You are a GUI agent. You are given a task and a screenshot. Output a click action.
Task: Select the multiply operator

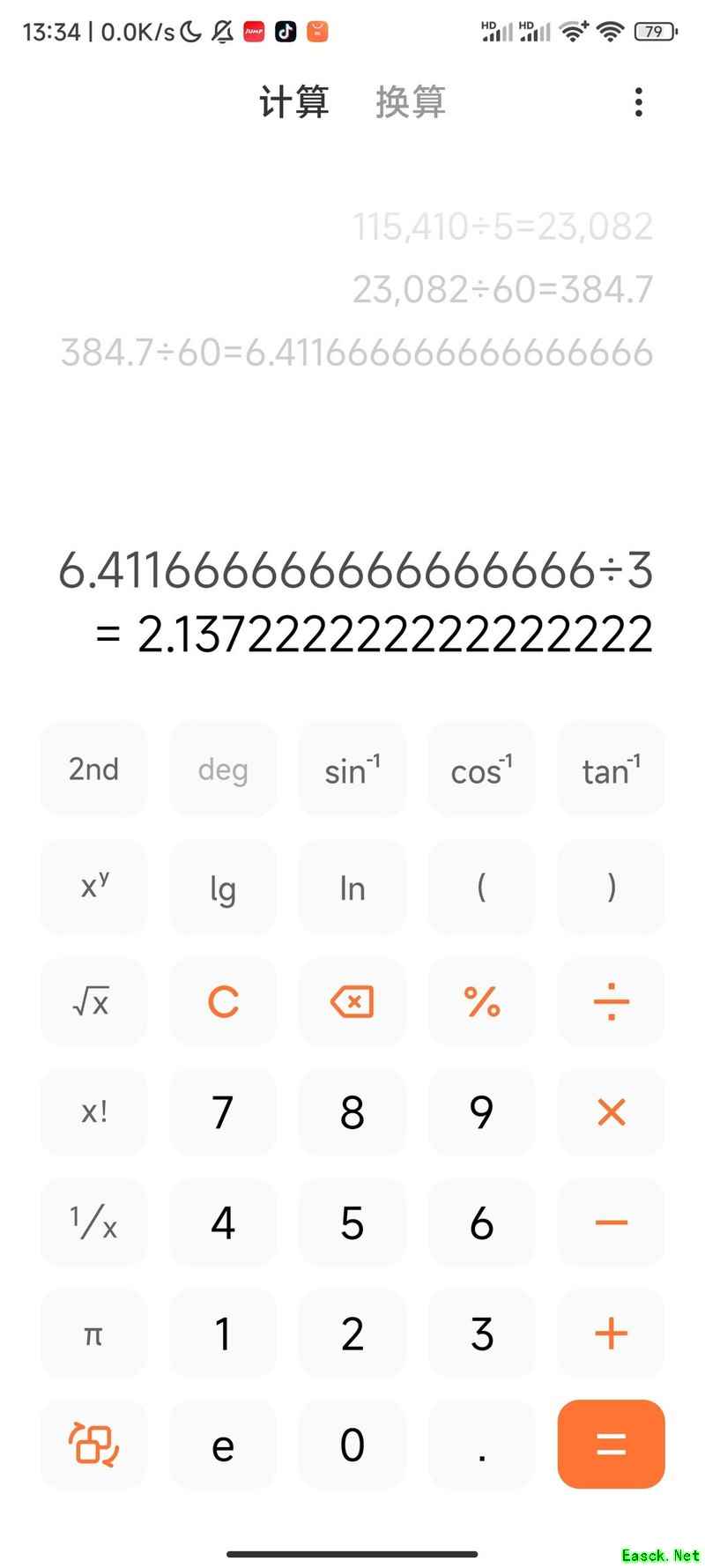pos(611,1111)
